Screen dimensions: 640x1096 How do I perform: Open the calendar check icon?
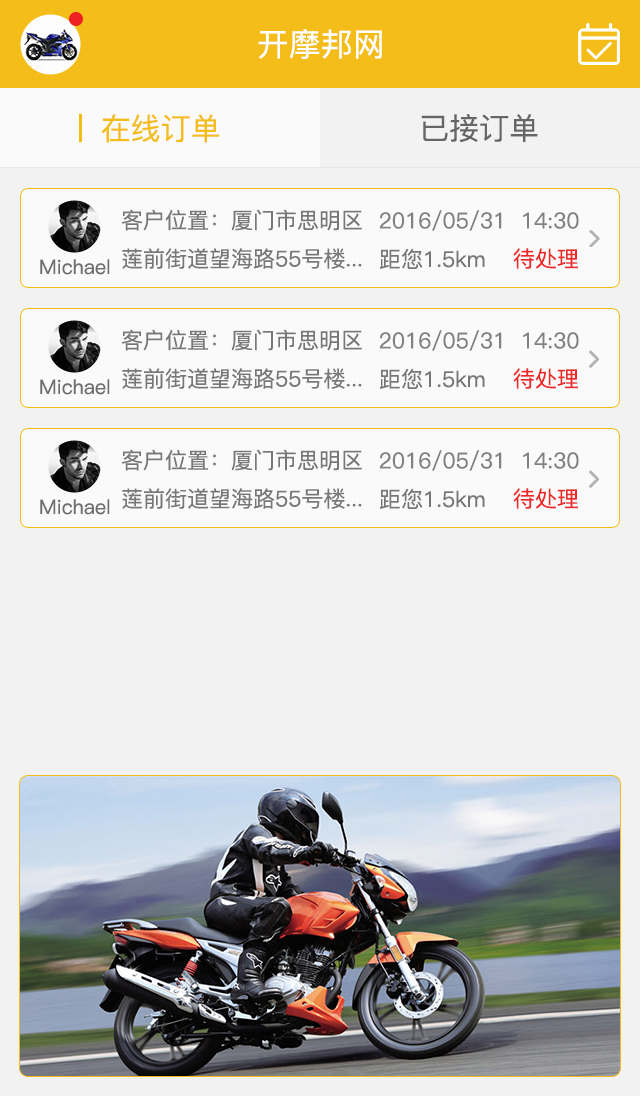click(x=599, y=45)
